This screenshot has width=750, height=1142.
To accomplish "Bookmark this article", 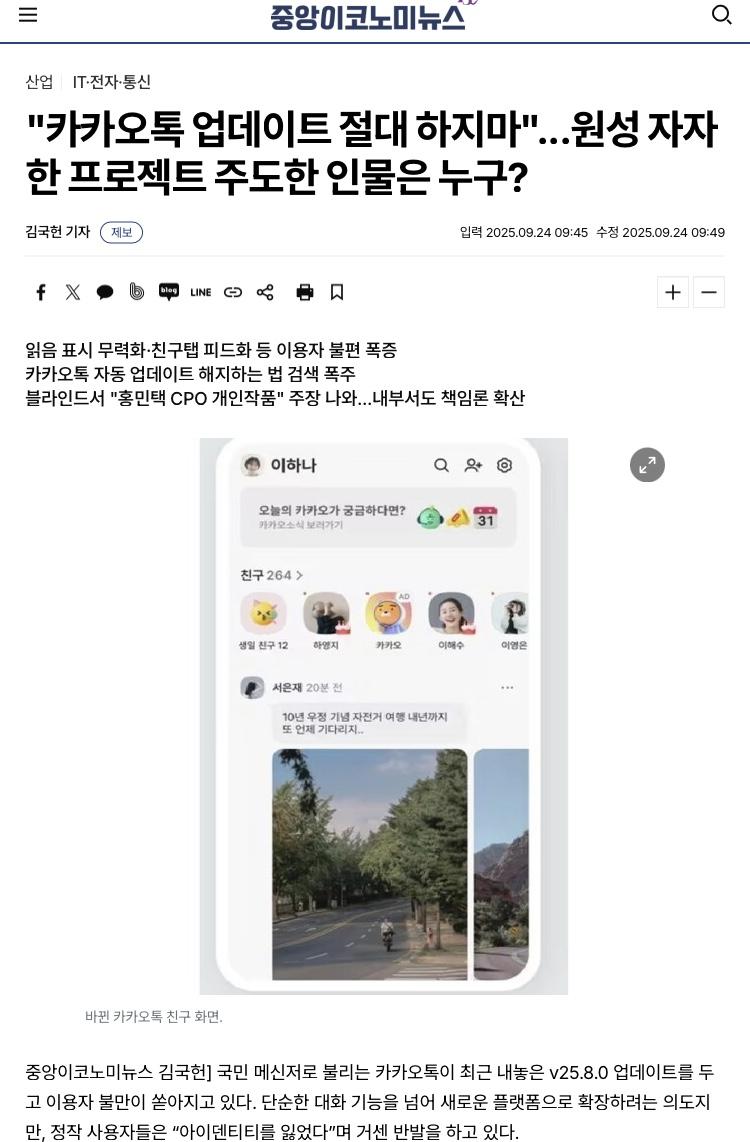I will click(x=337, y=292).
